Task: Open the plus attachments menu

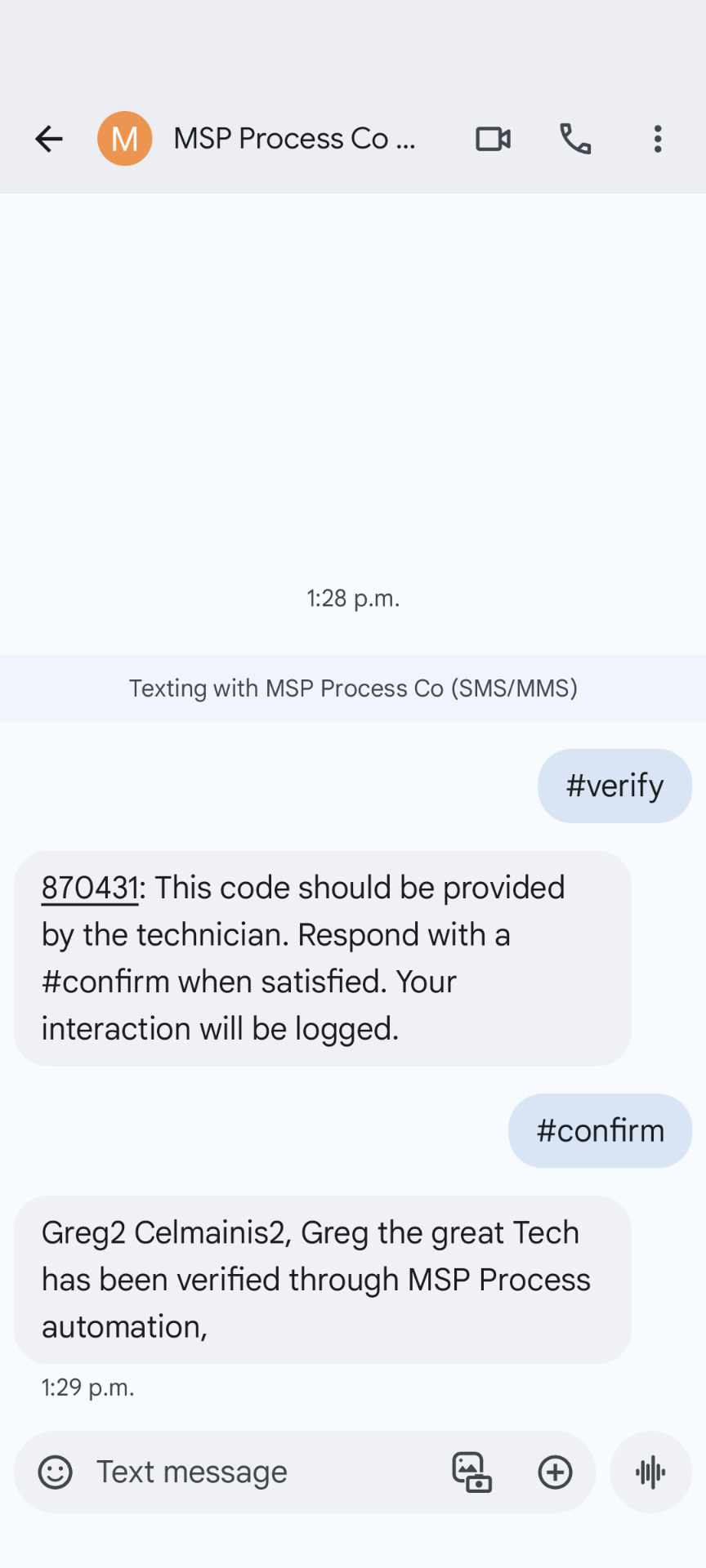Action: point(556,1472)
